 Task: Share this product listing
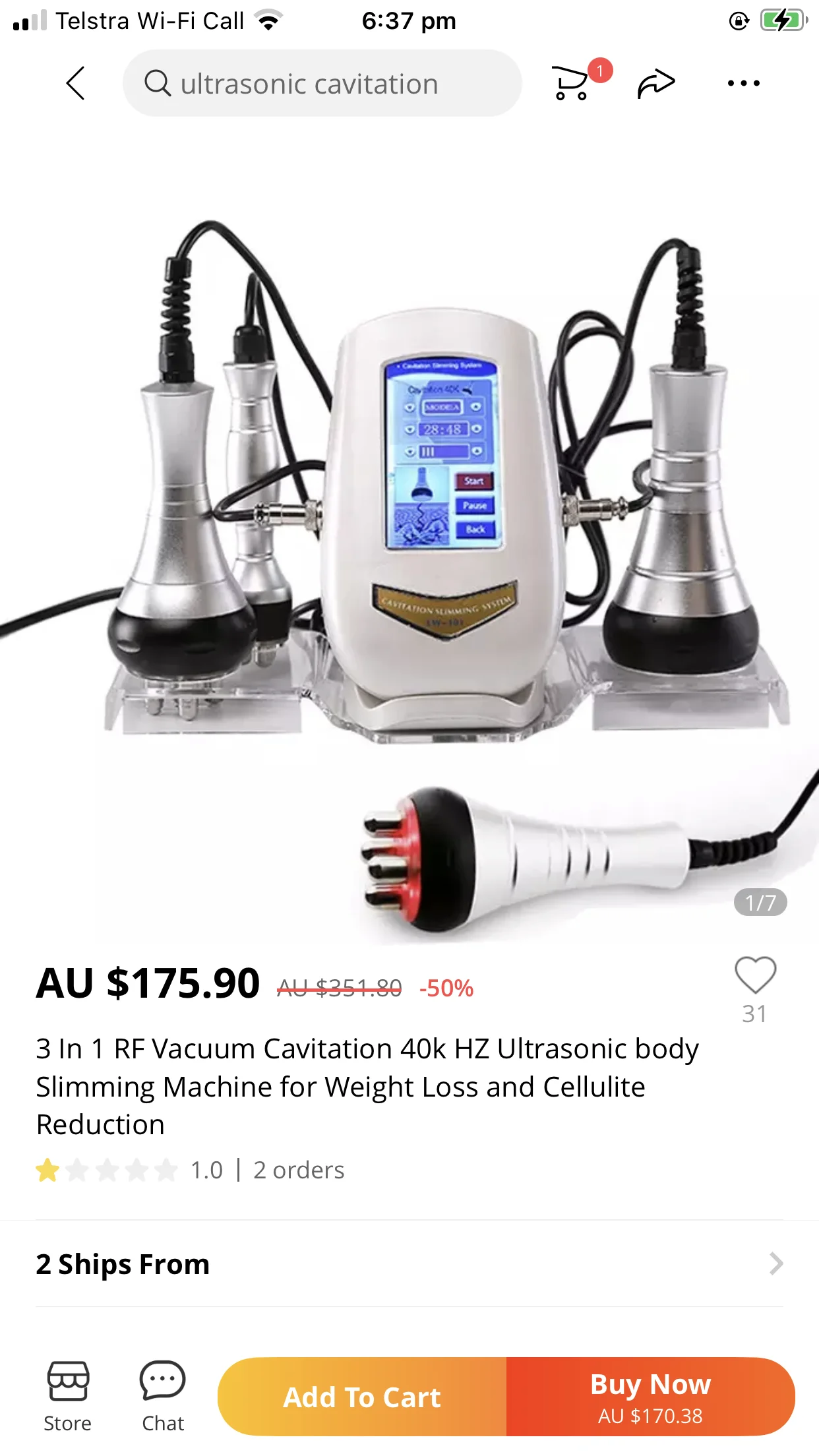point(656,83)
